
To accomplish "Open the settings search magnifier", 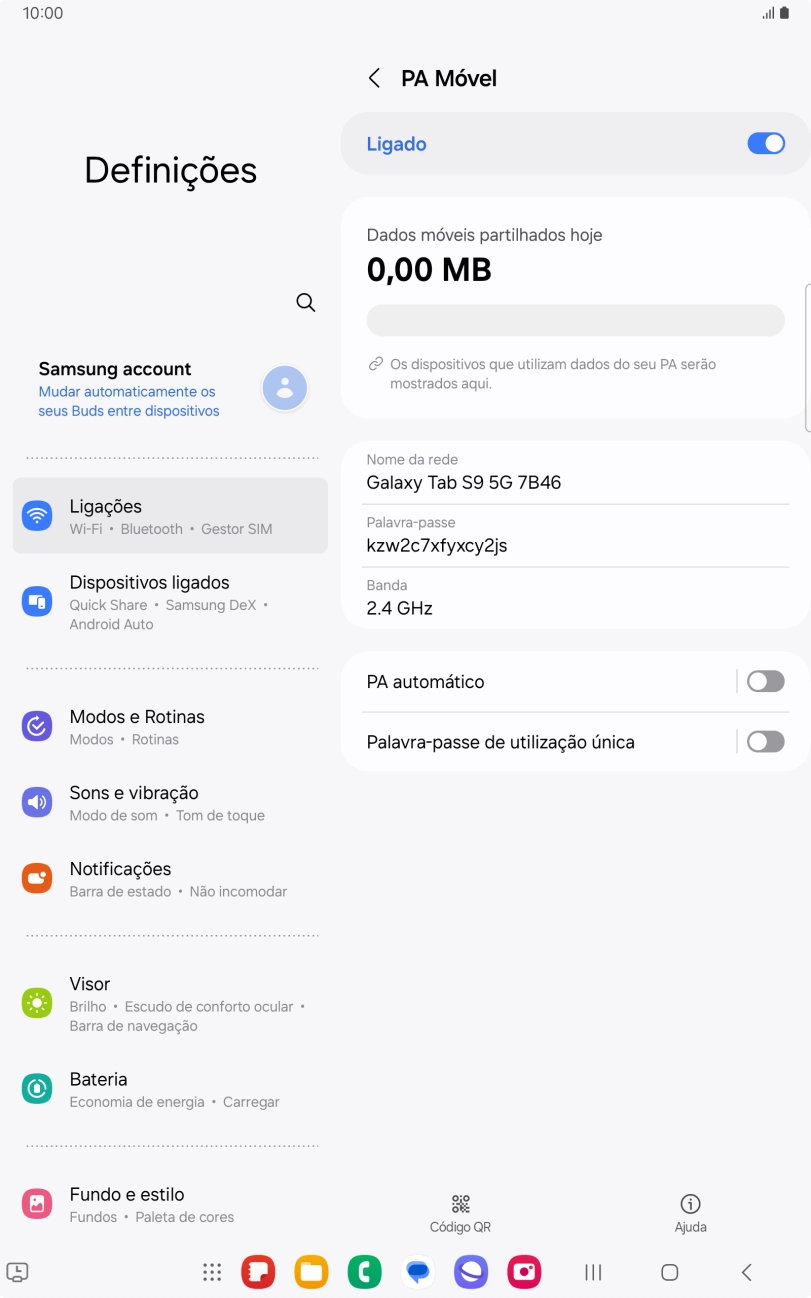I will pyautogui.click(x=305, y=302).
